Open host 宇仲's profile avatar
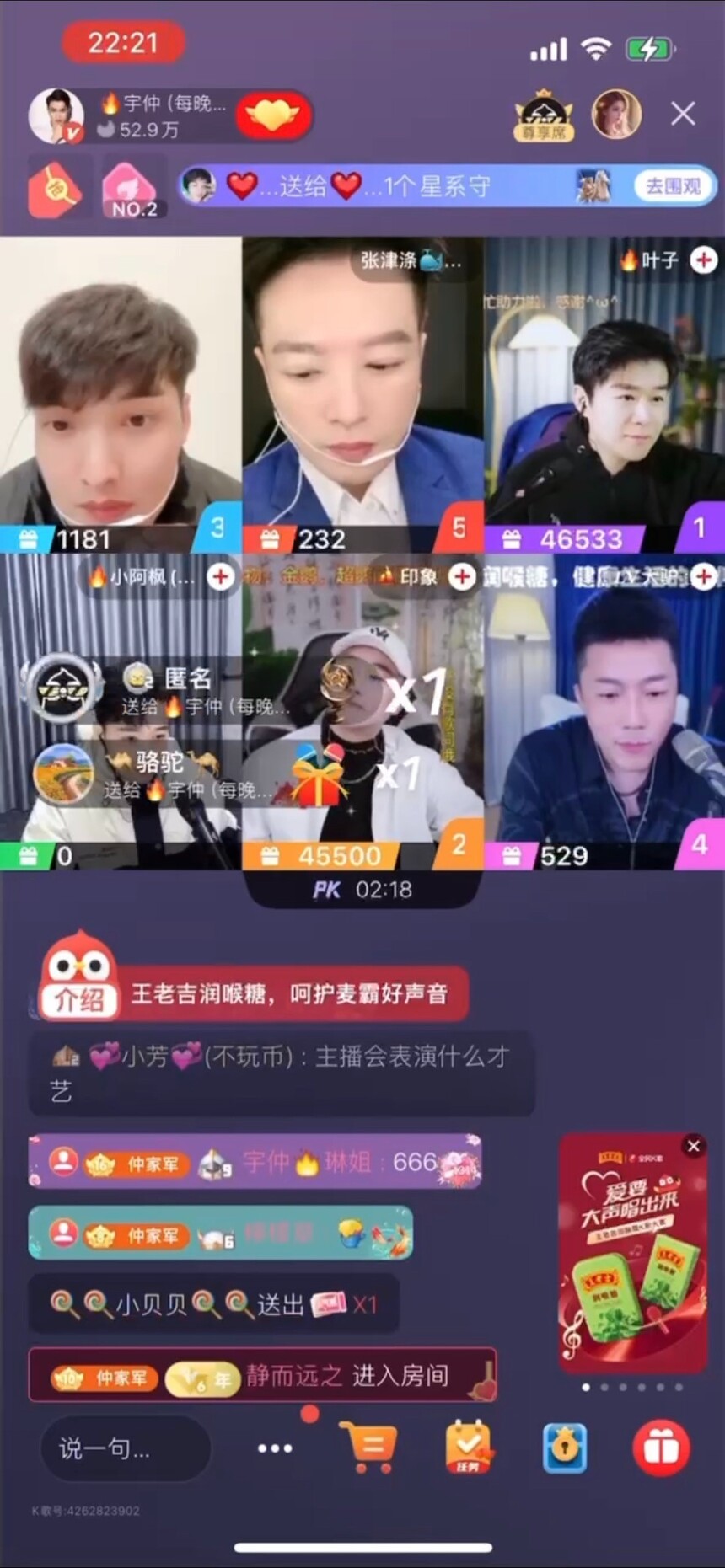The height and width of the screenshot is (1568, 725). coord(56,115)
